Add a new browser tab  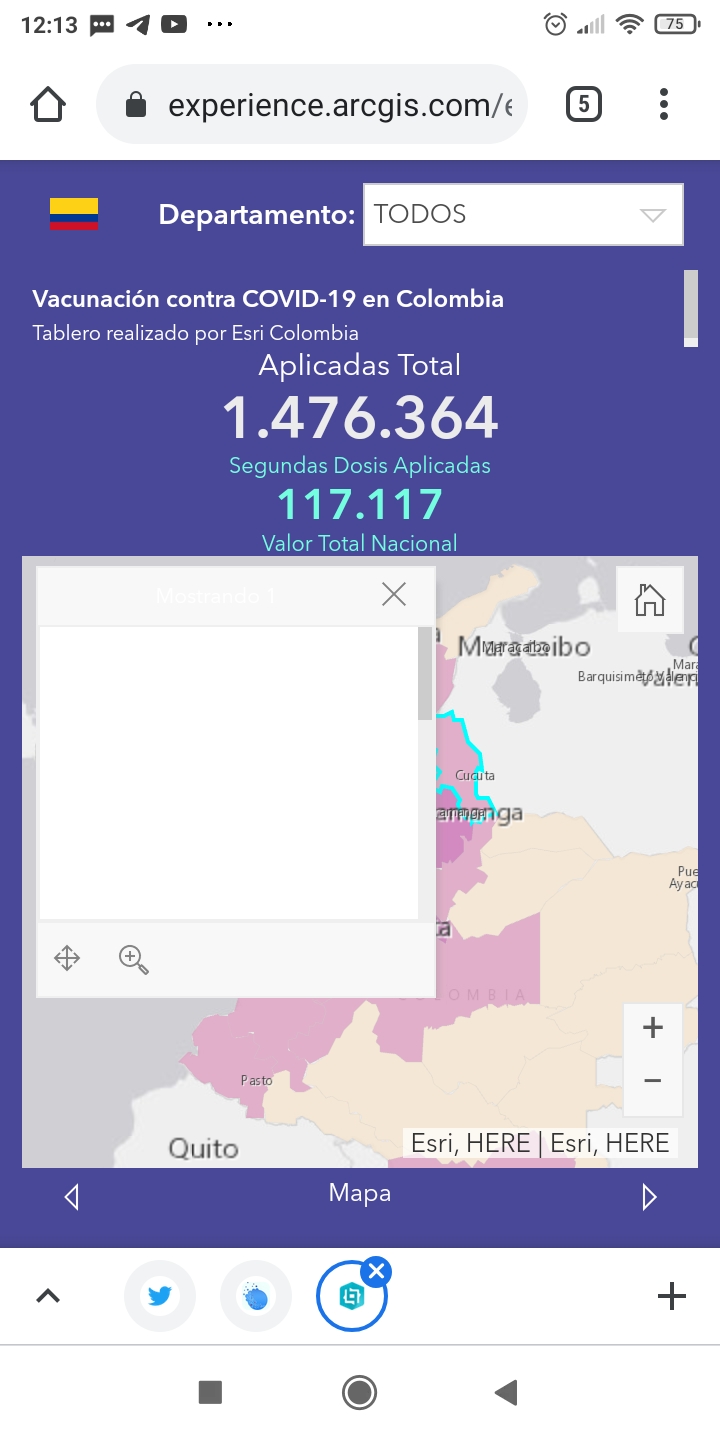pos(672,1296)
